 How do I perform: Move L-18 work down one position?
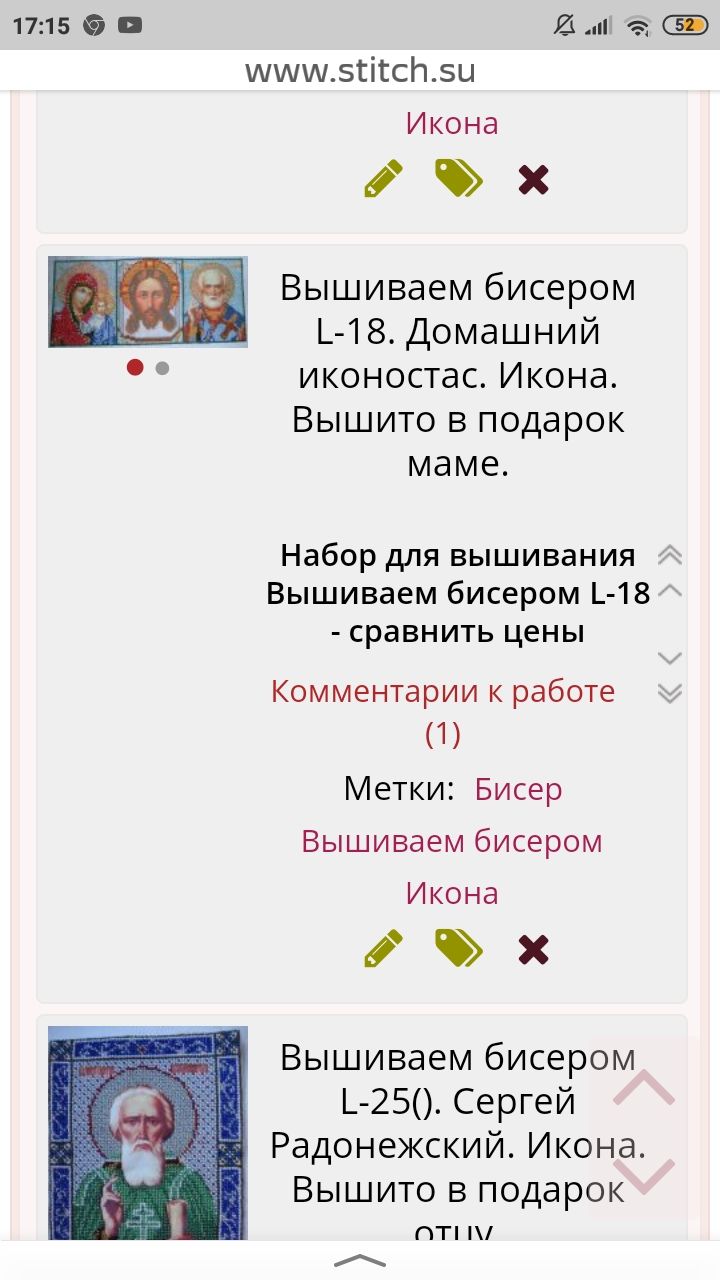pyautogui.click(x=669, y=658)
